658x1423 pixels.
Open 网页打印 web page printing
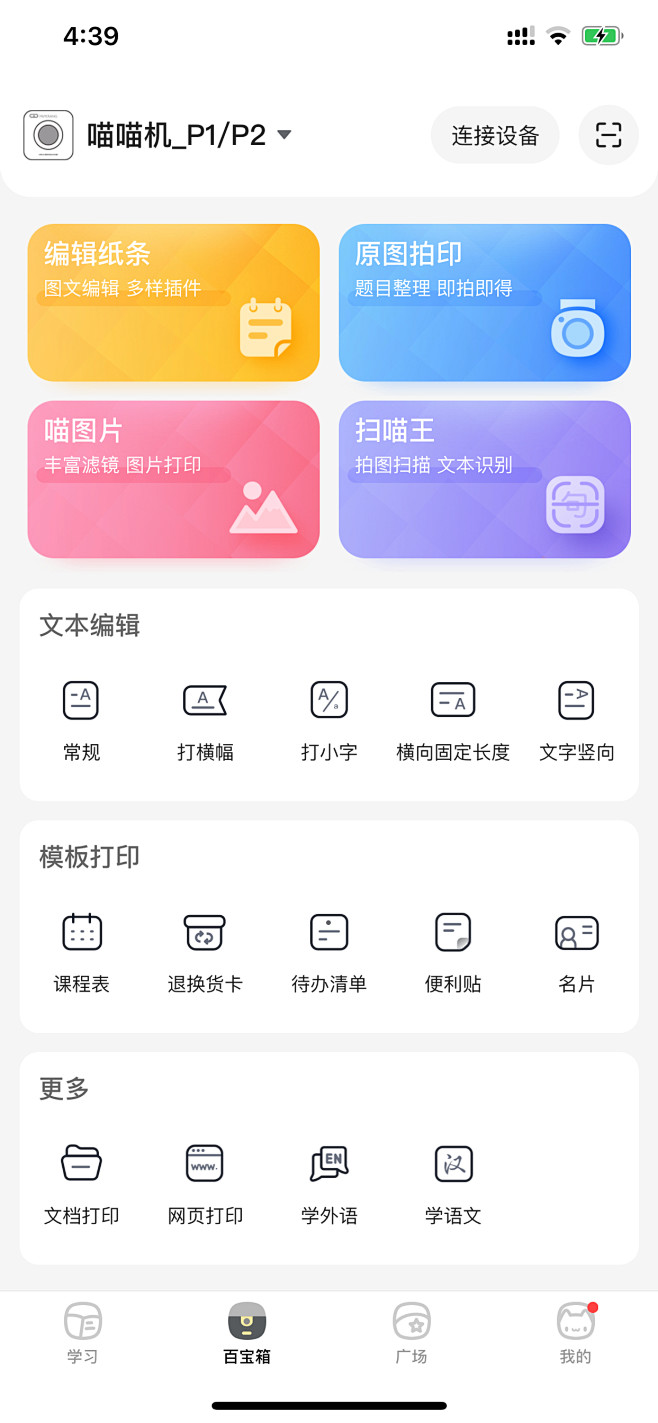point(205,1184)
